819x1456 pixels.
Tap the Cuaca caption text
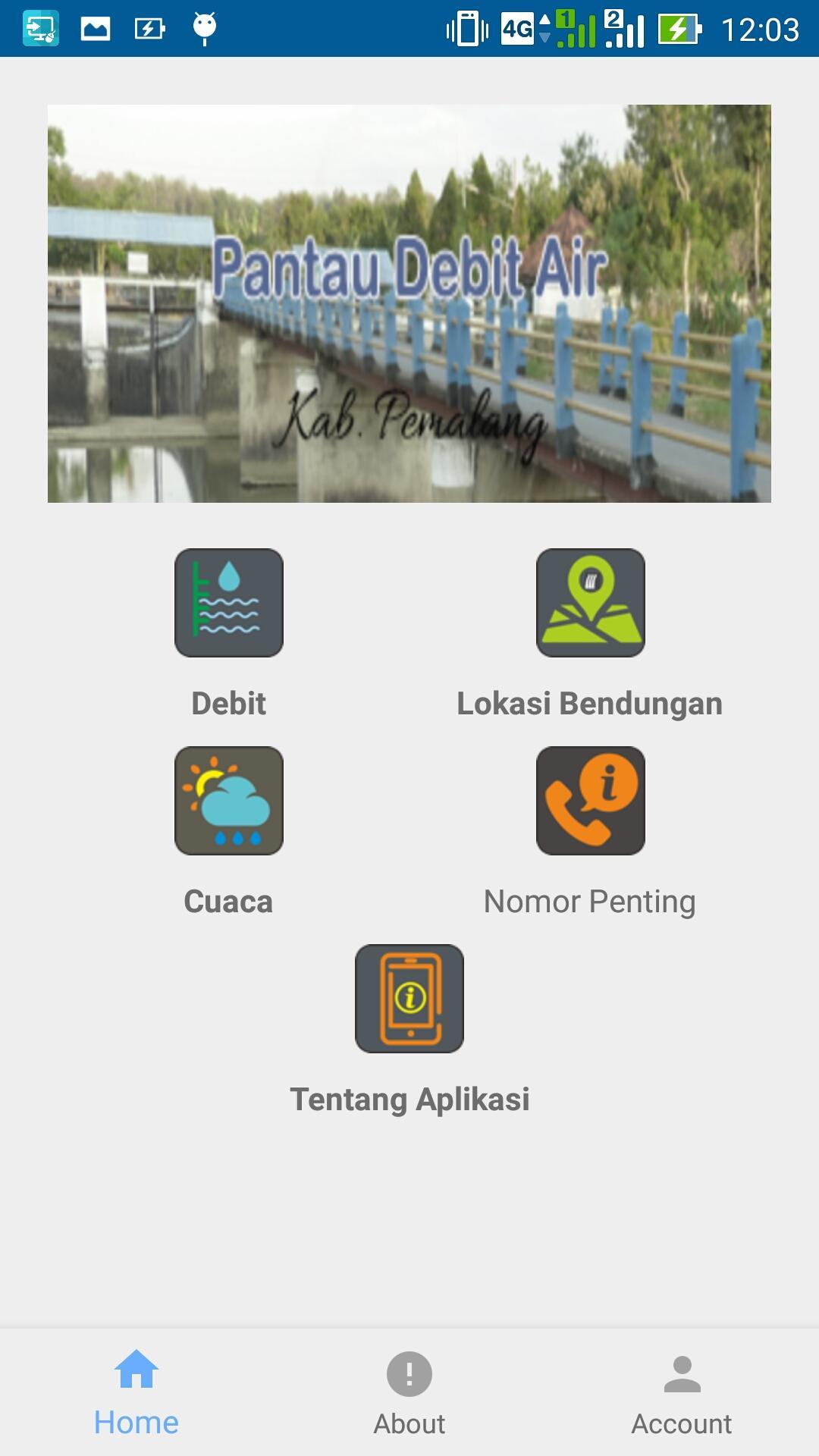click(228, 902)
